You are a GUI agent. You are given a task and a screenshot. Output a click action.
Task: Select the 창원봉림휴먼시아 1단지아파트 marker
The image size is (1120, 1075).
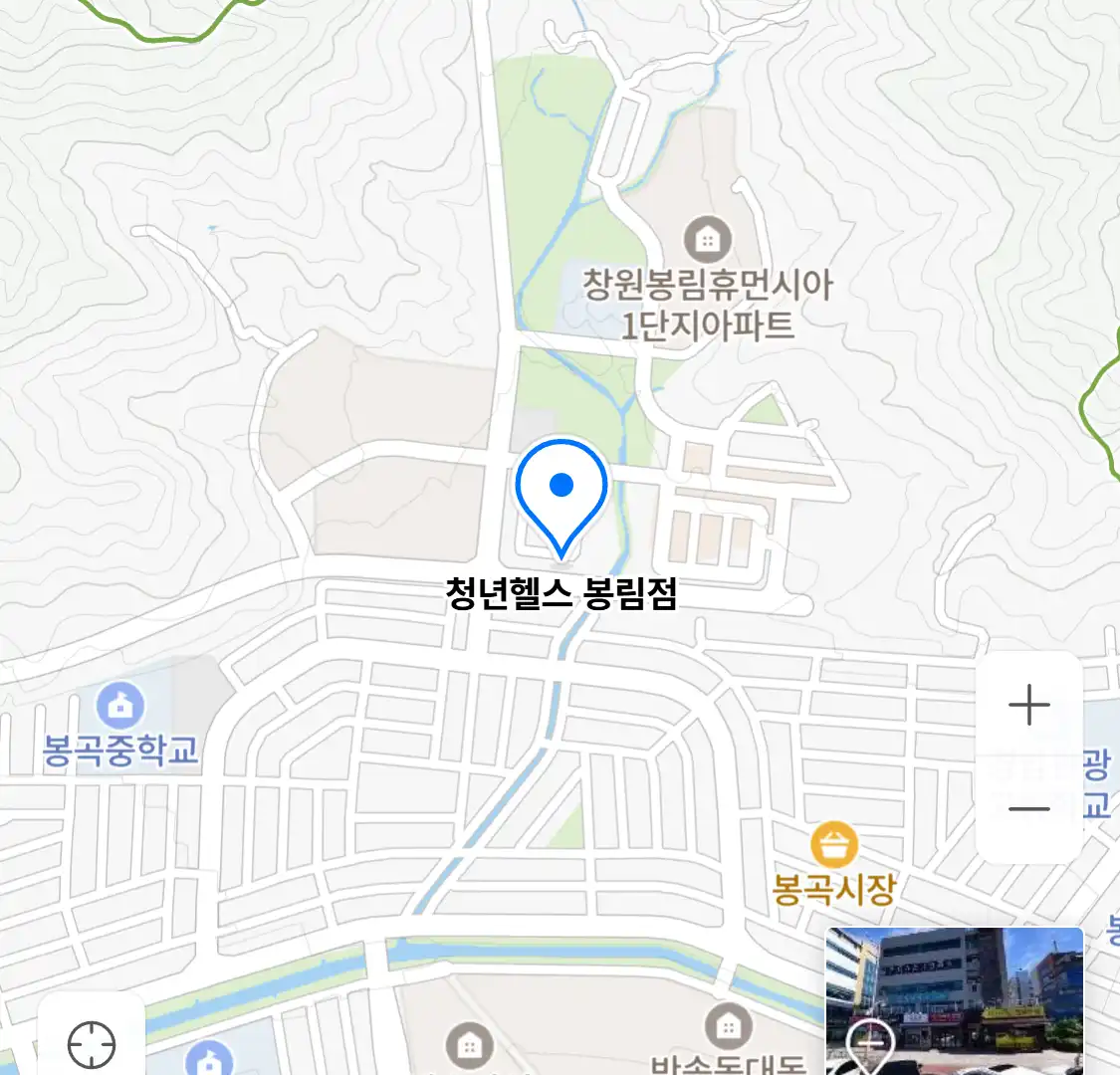(707, 239)
